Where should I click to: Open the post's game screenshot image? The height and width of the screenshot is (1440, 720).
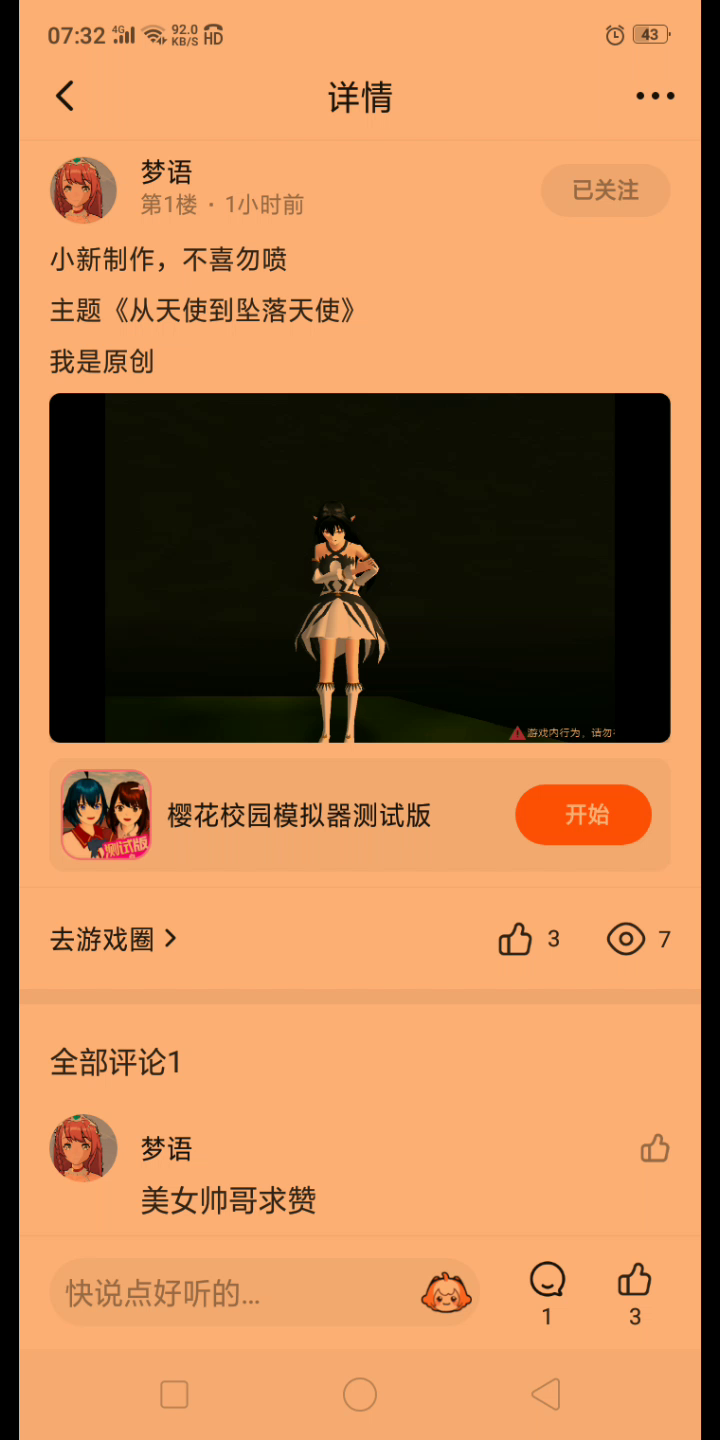(360, 567)
